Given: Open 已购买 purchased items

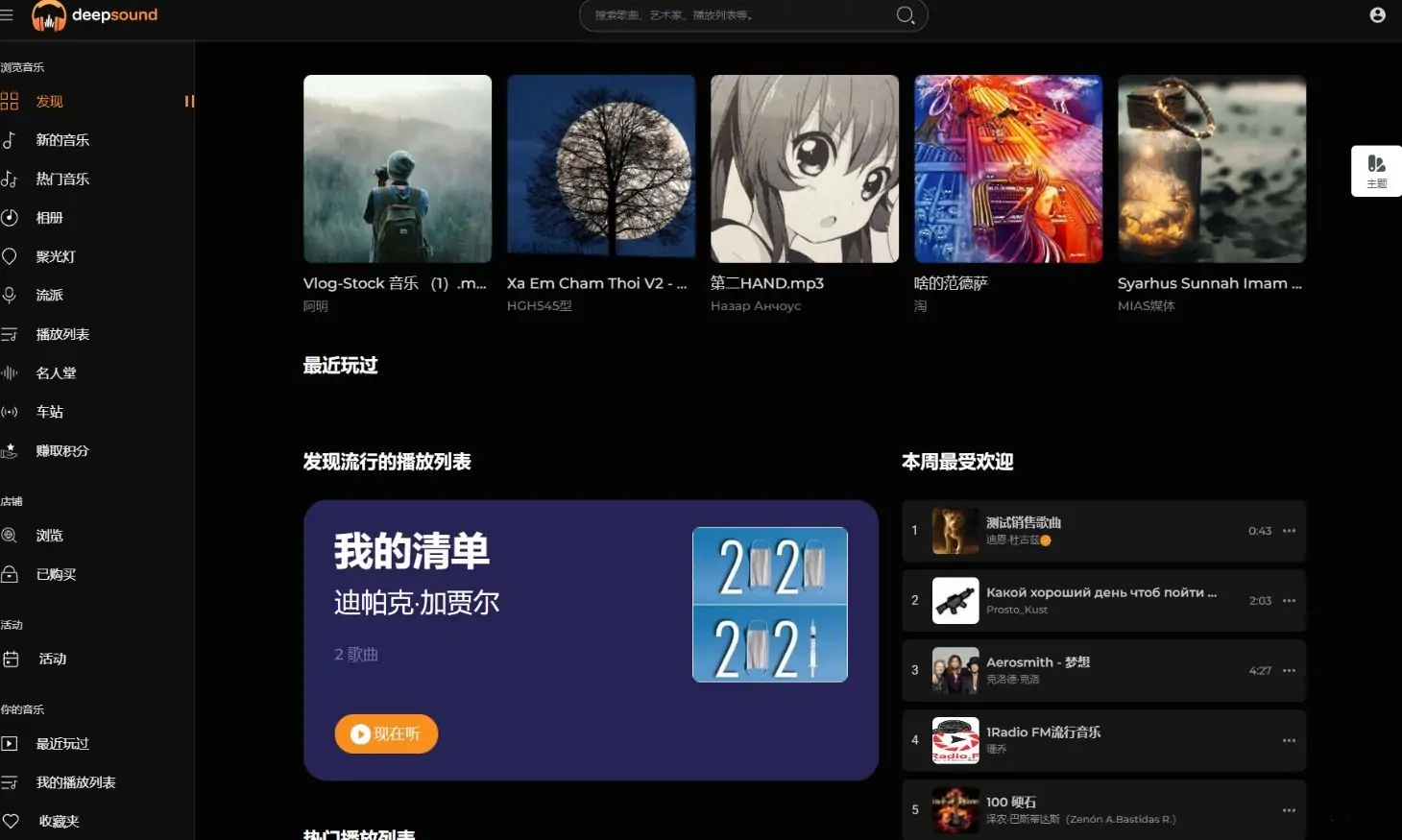Looking at the screenshot, I should pyautogui.click(x=56, y=575).
